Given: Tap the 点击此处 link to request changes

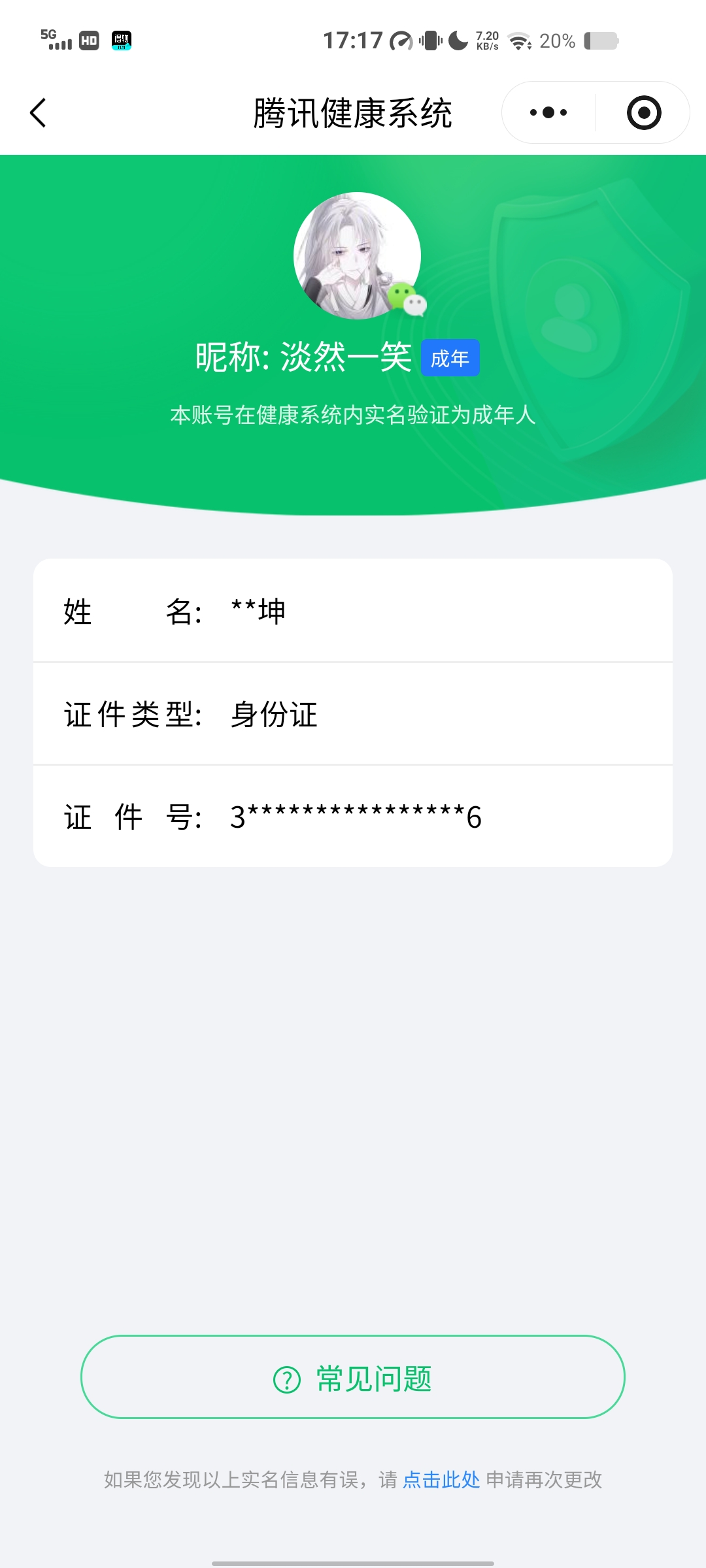Looking at the screenshot, I should (441, 1479).
